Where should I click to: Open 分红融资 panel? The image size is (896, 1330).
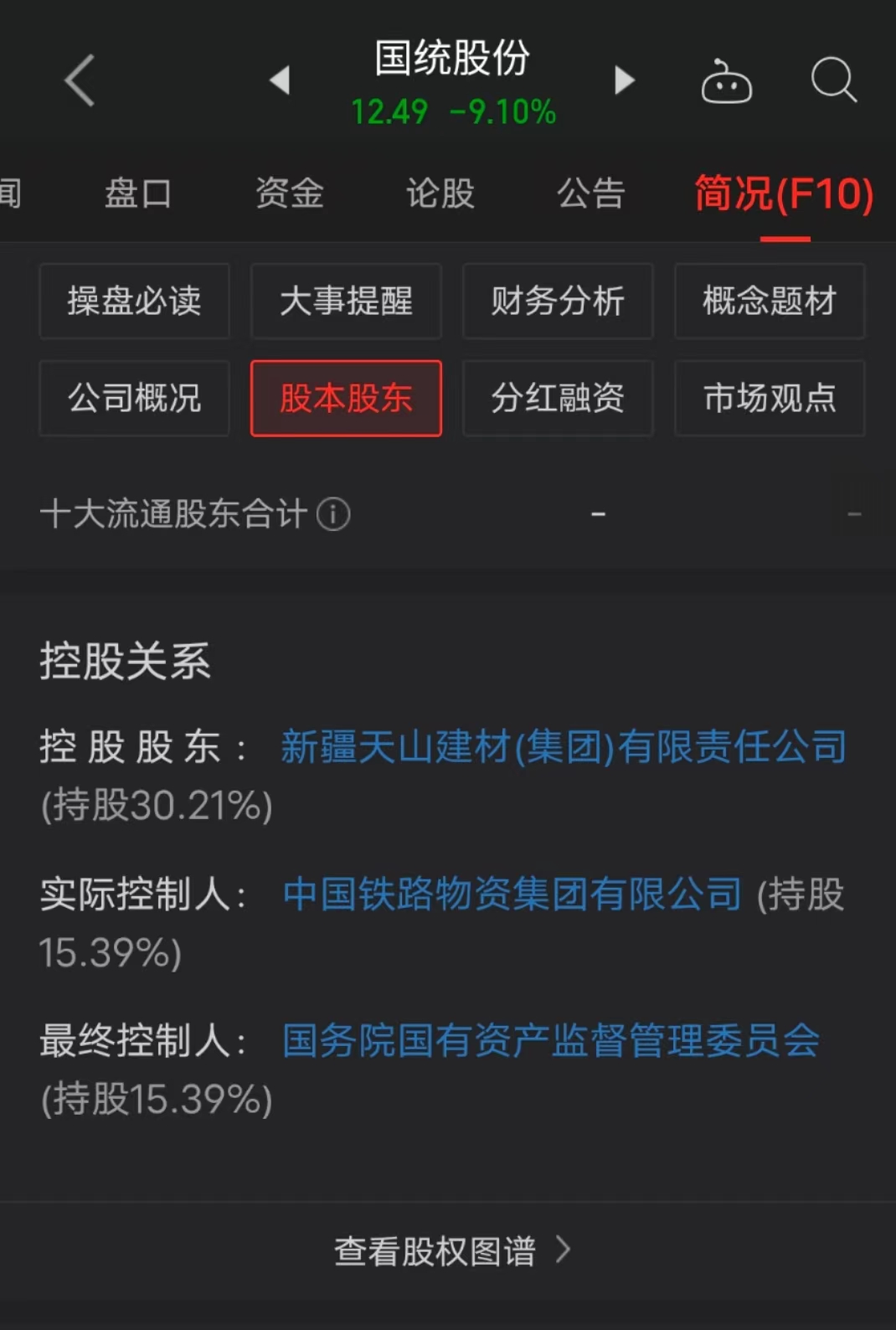tap(558, 400)
